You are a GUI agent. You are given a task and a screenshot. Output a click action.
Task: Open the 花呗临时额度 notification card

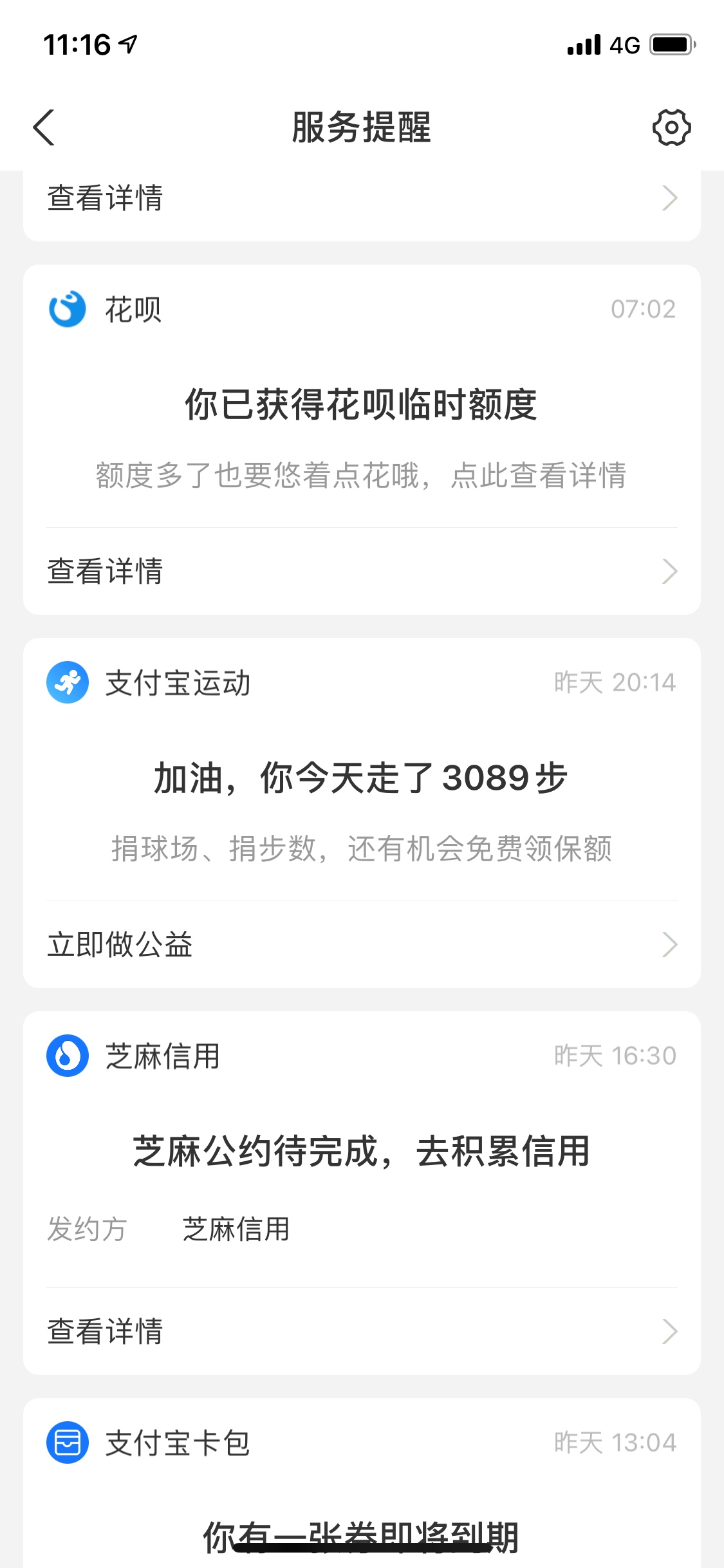362,440
